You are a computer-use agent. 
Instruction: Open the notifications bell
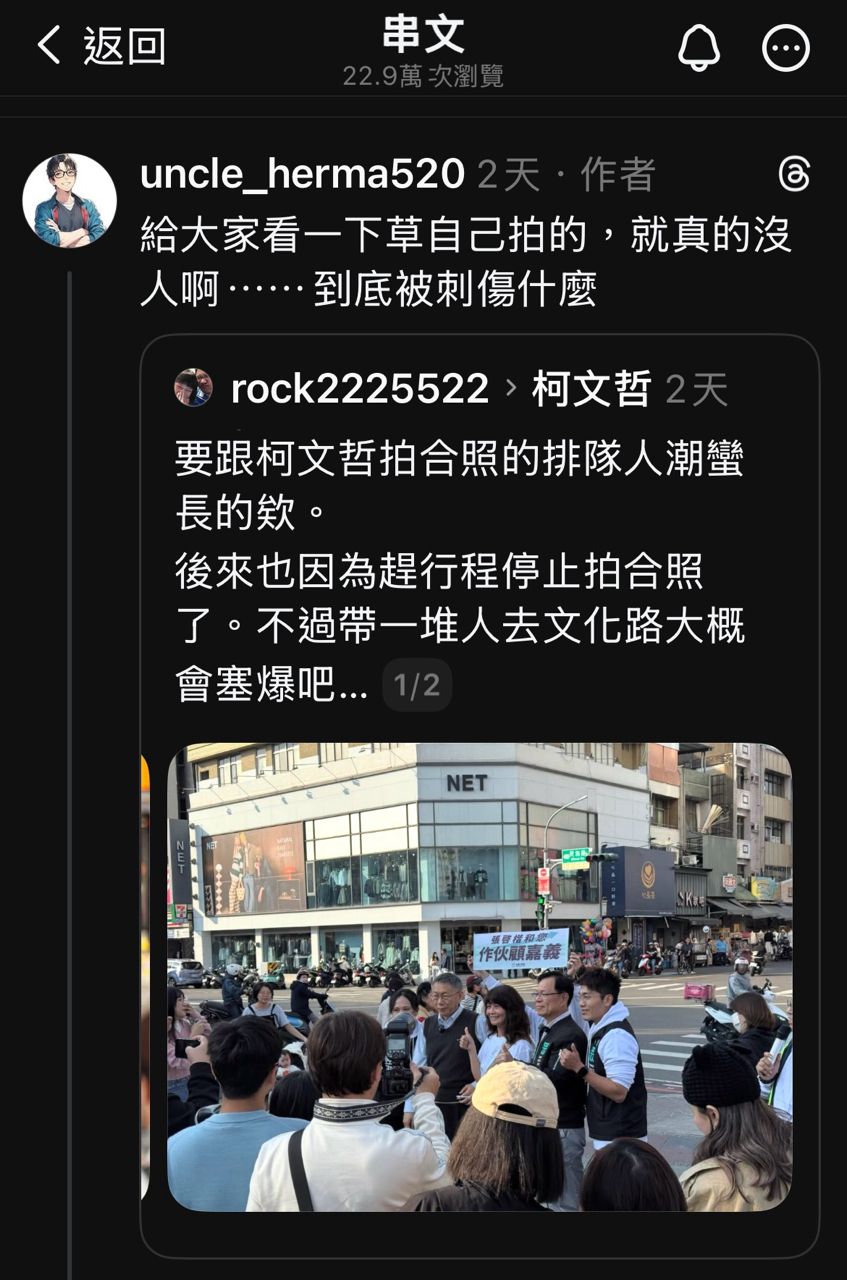click(x=699, y=47)
